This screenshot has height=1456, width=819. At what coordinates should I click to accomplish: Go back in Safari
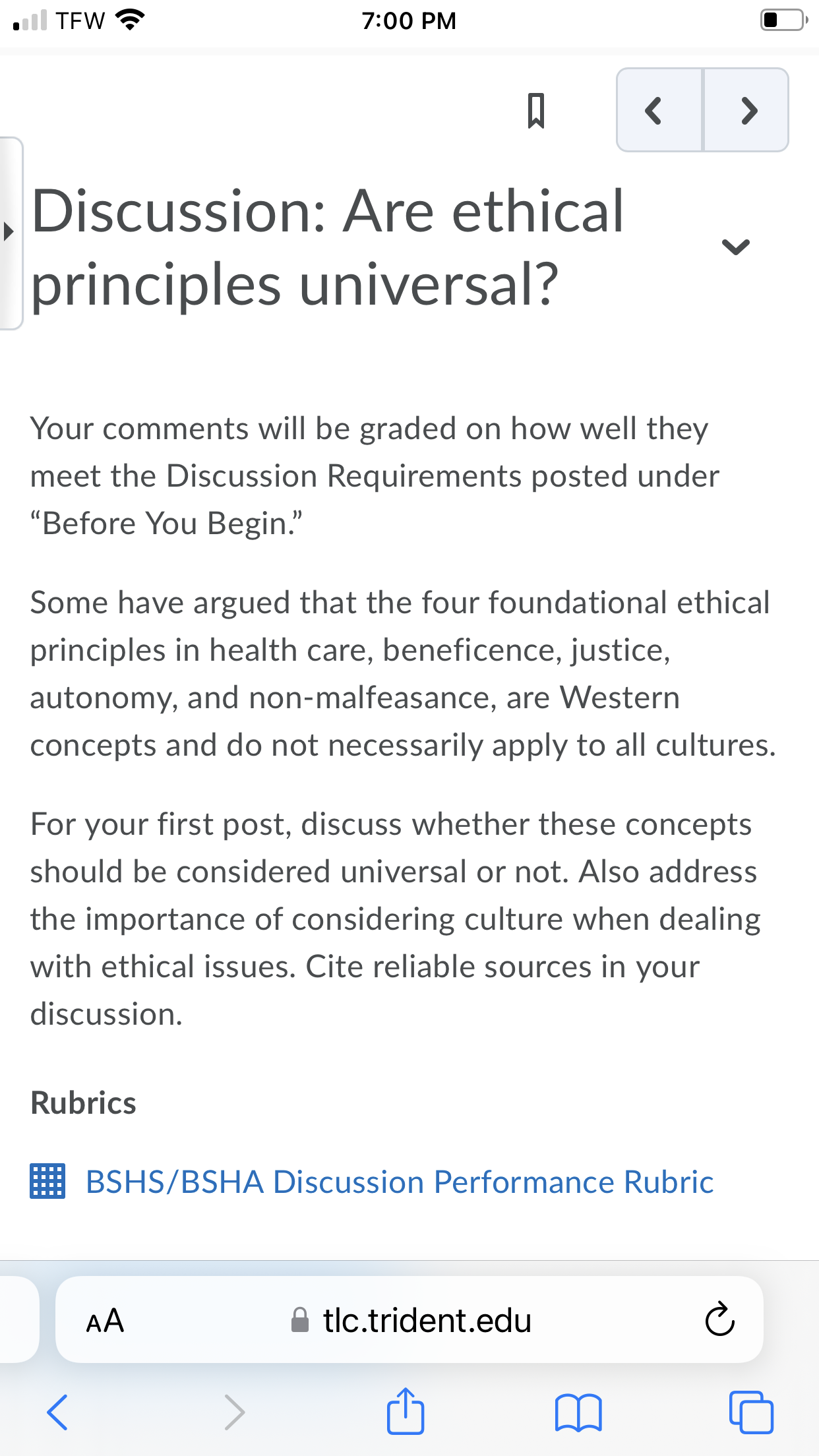57,1412
